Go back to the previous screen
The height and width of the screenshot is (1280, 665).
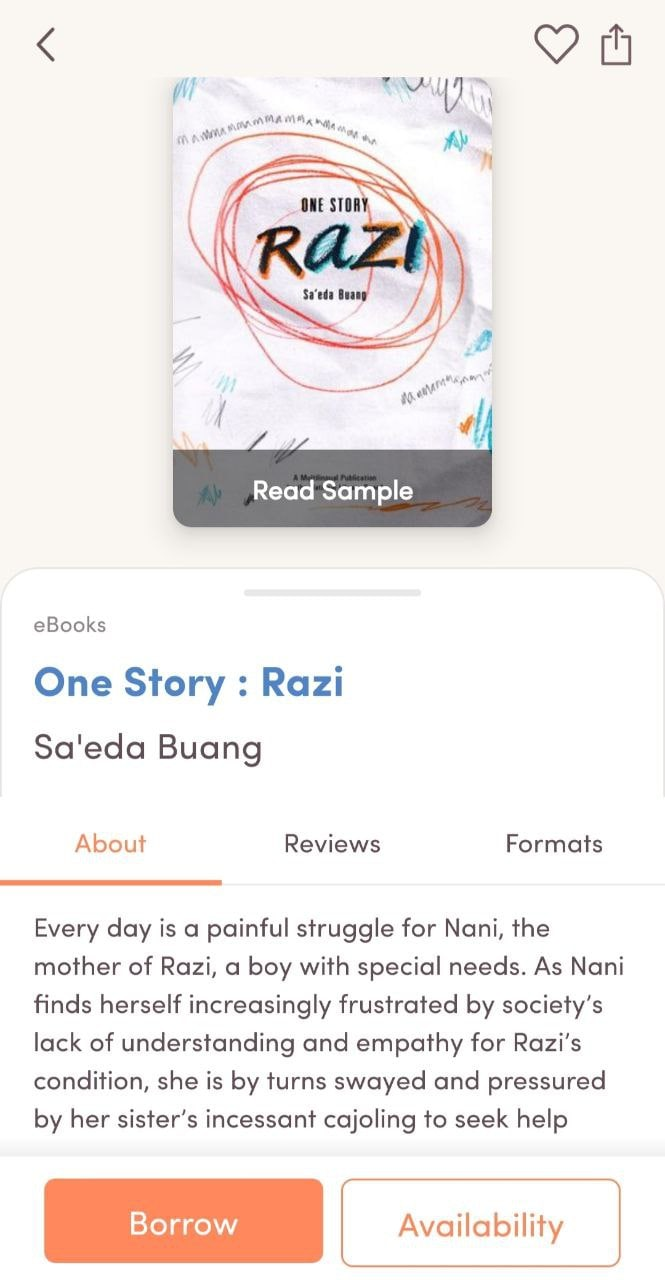point(46,45)
